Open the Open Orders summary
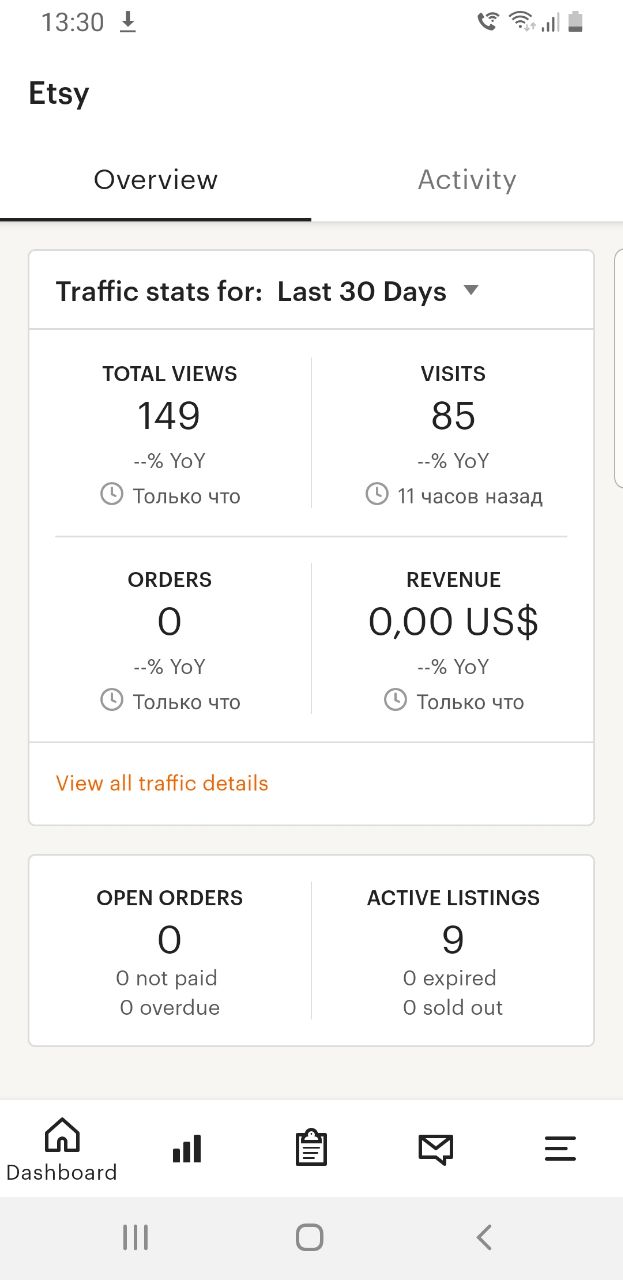Screen dimensions: 623x1280 170,951
